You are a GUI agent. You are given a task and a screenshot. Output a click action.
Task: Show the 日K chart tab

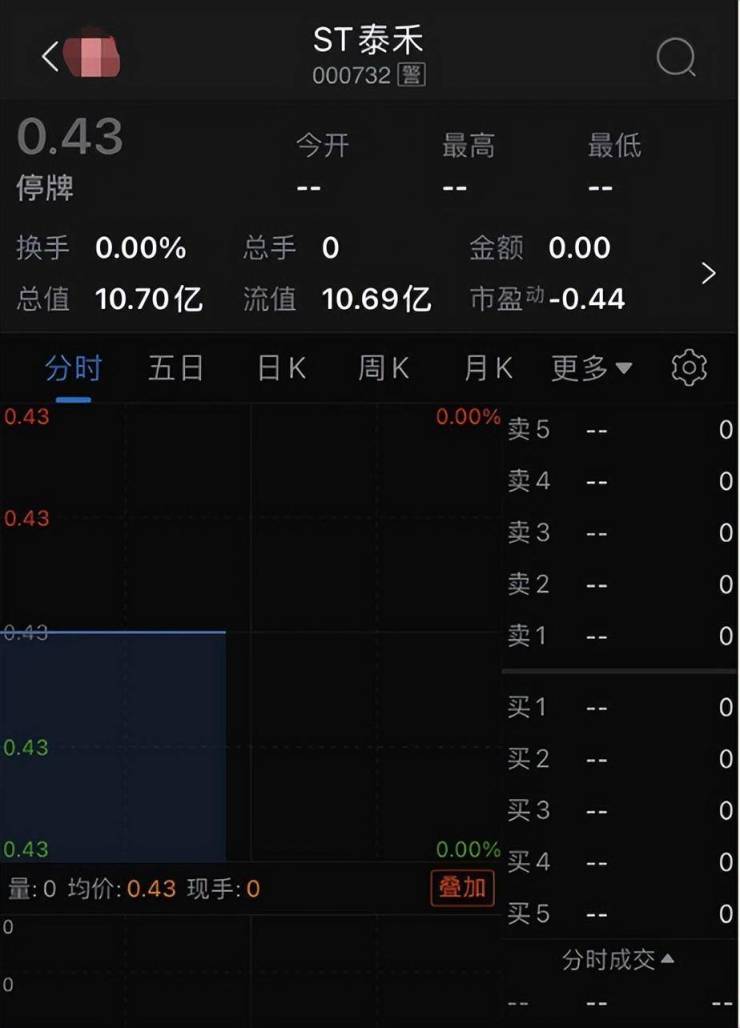[x=282, y=369]
